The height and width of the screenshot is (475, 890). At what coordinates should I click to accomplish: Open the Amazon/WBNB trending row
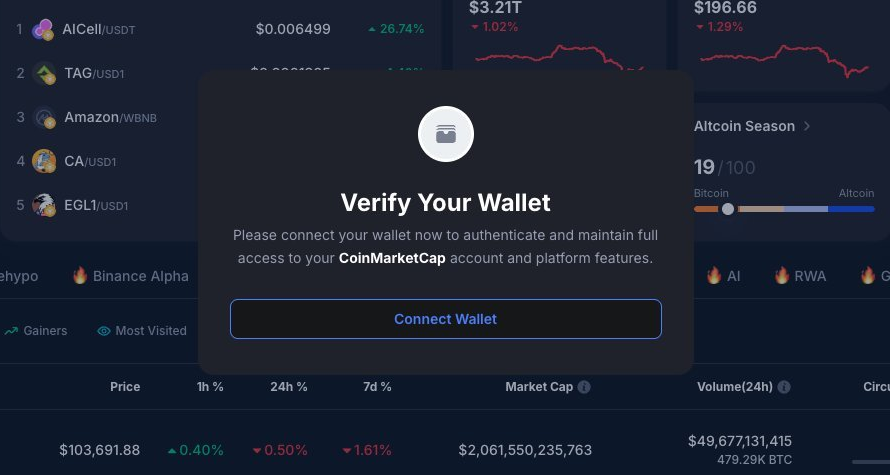[x=110, y=117]
